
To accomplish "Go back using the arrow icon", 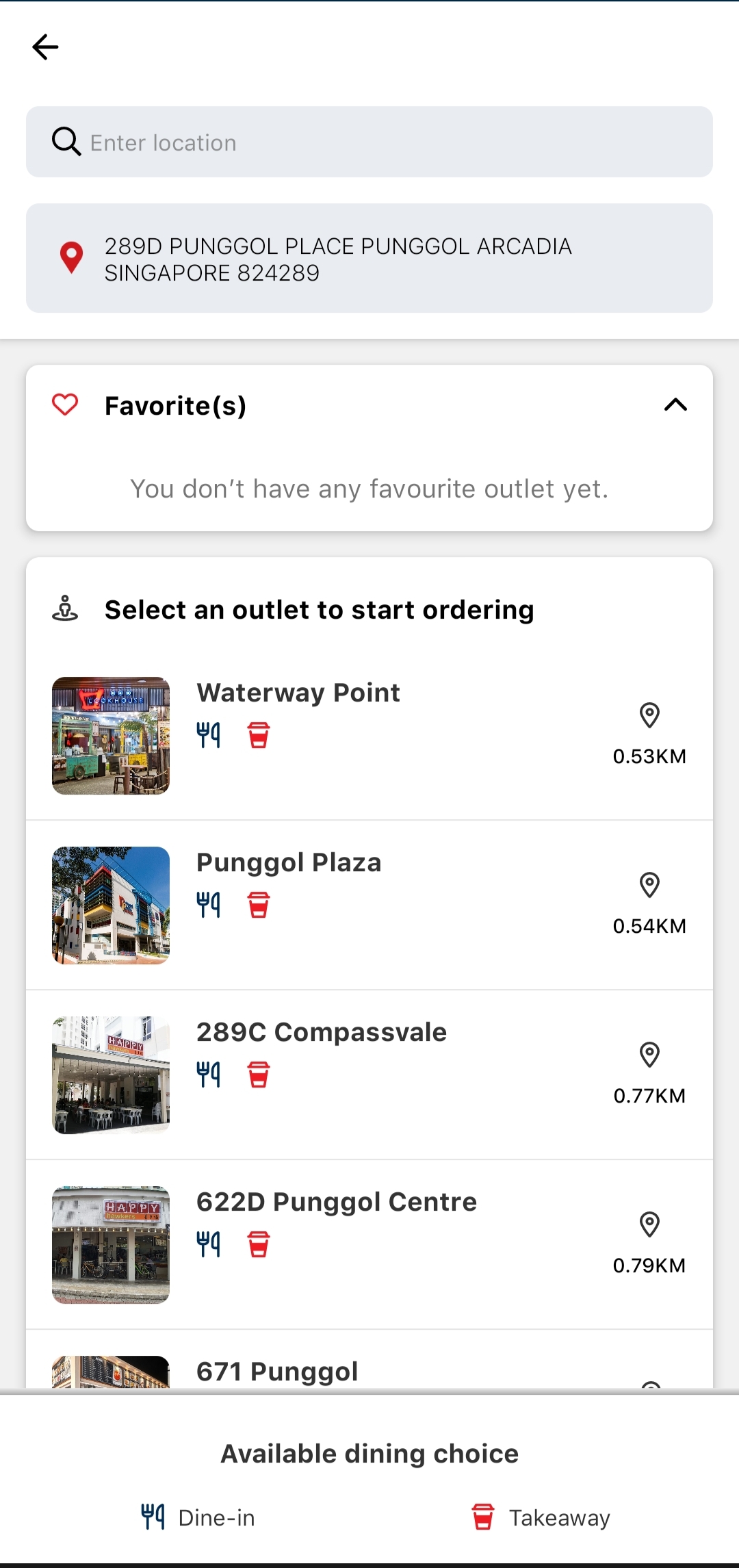I will [45, 47].
